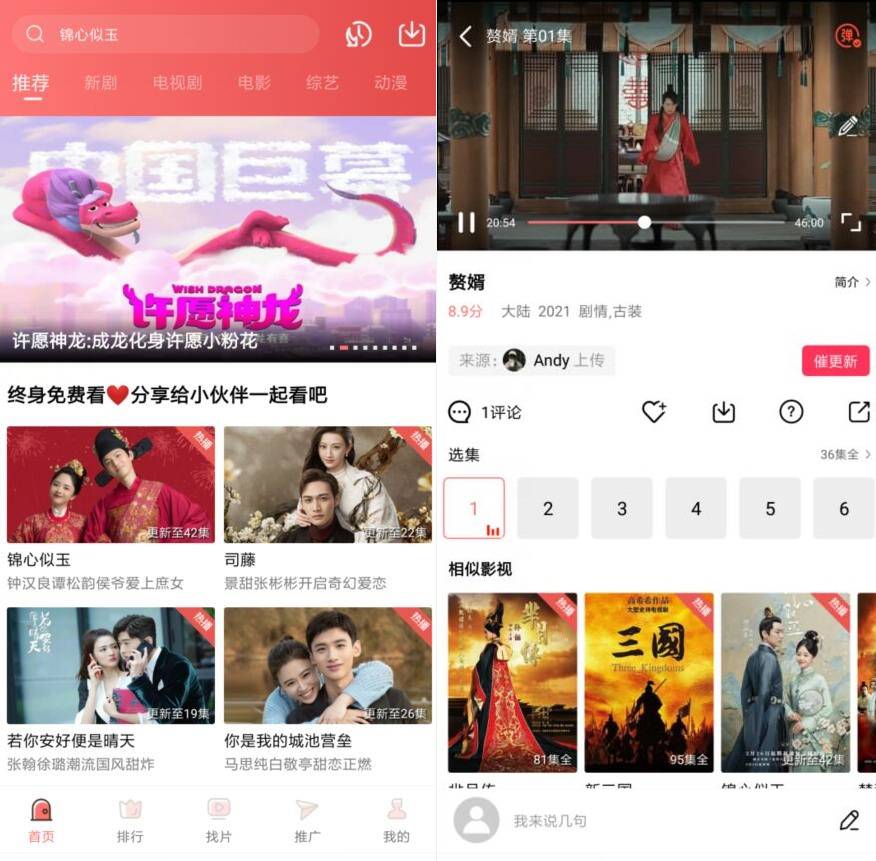Viewport: 876px width, 861px height.
Task: Switch to the 电视剧 tab
Action: pyautogui.click(x=177, y=83)
